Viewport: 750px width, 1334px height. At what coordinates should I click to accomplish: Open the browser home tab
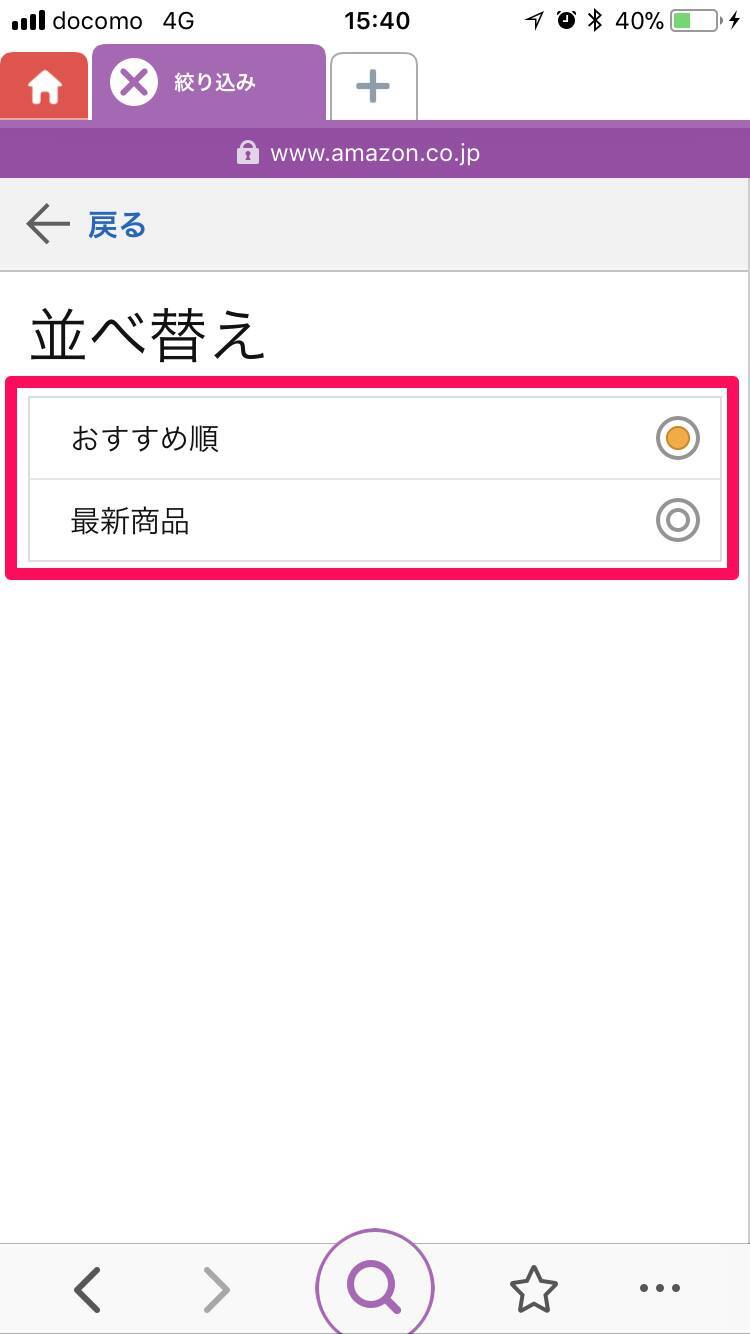(x=44, y=88)
